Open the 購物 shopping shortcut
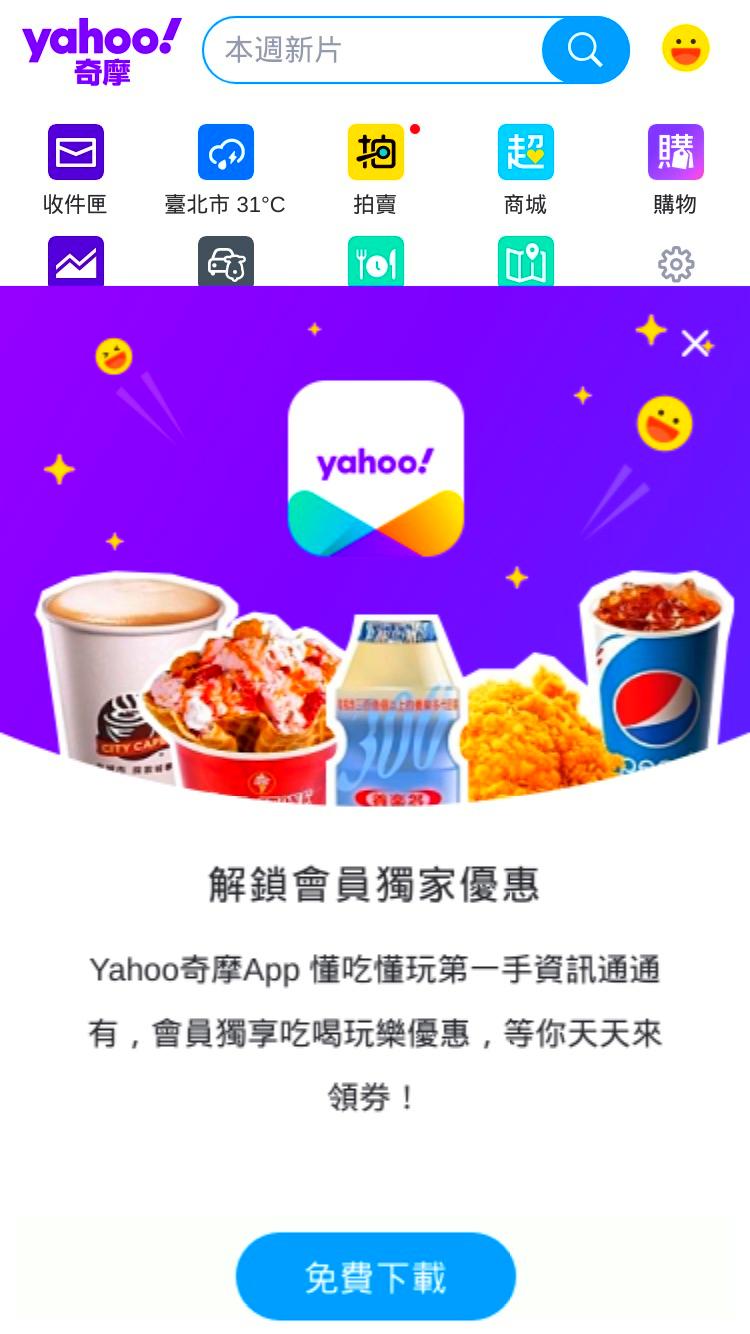 [675, 170]
